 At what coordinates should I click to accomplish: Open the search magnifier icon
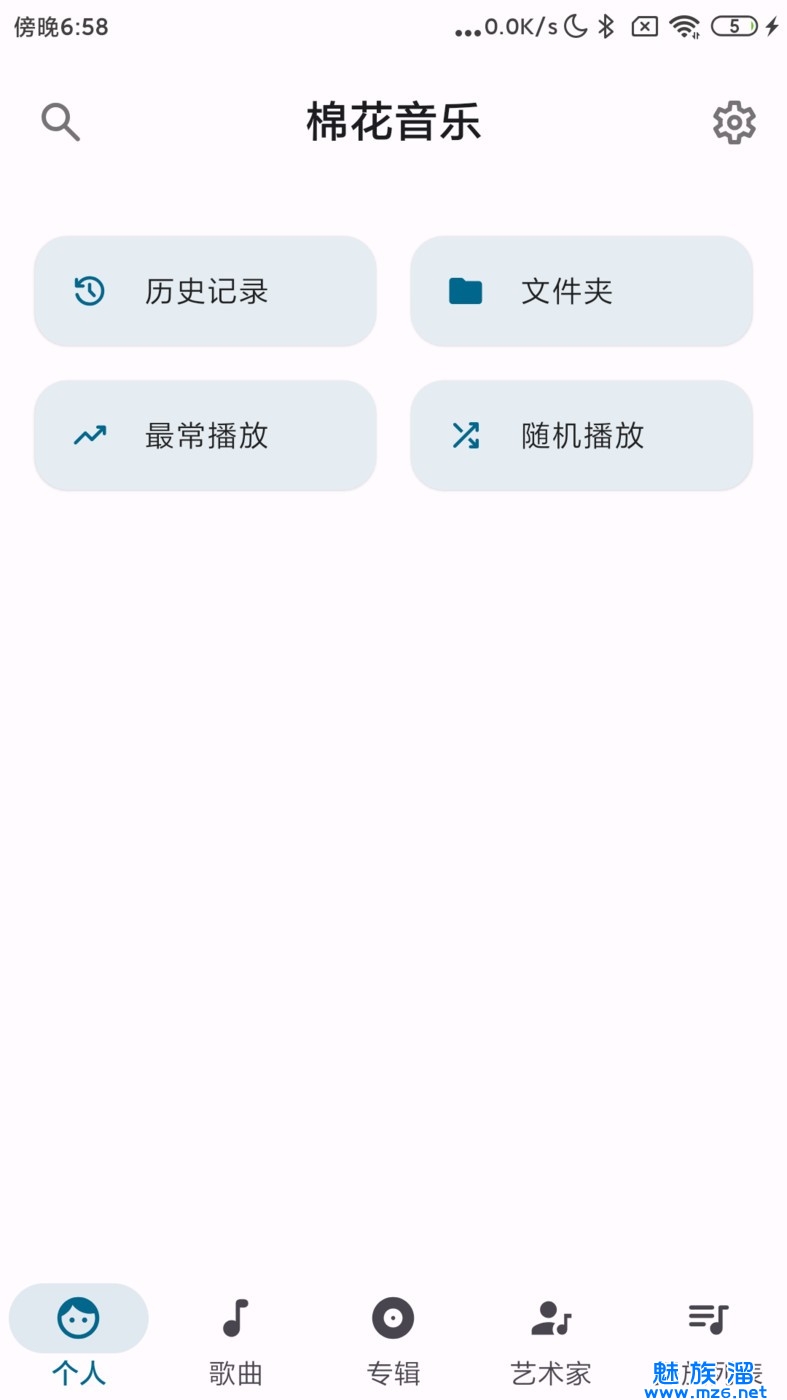(60, 123)
